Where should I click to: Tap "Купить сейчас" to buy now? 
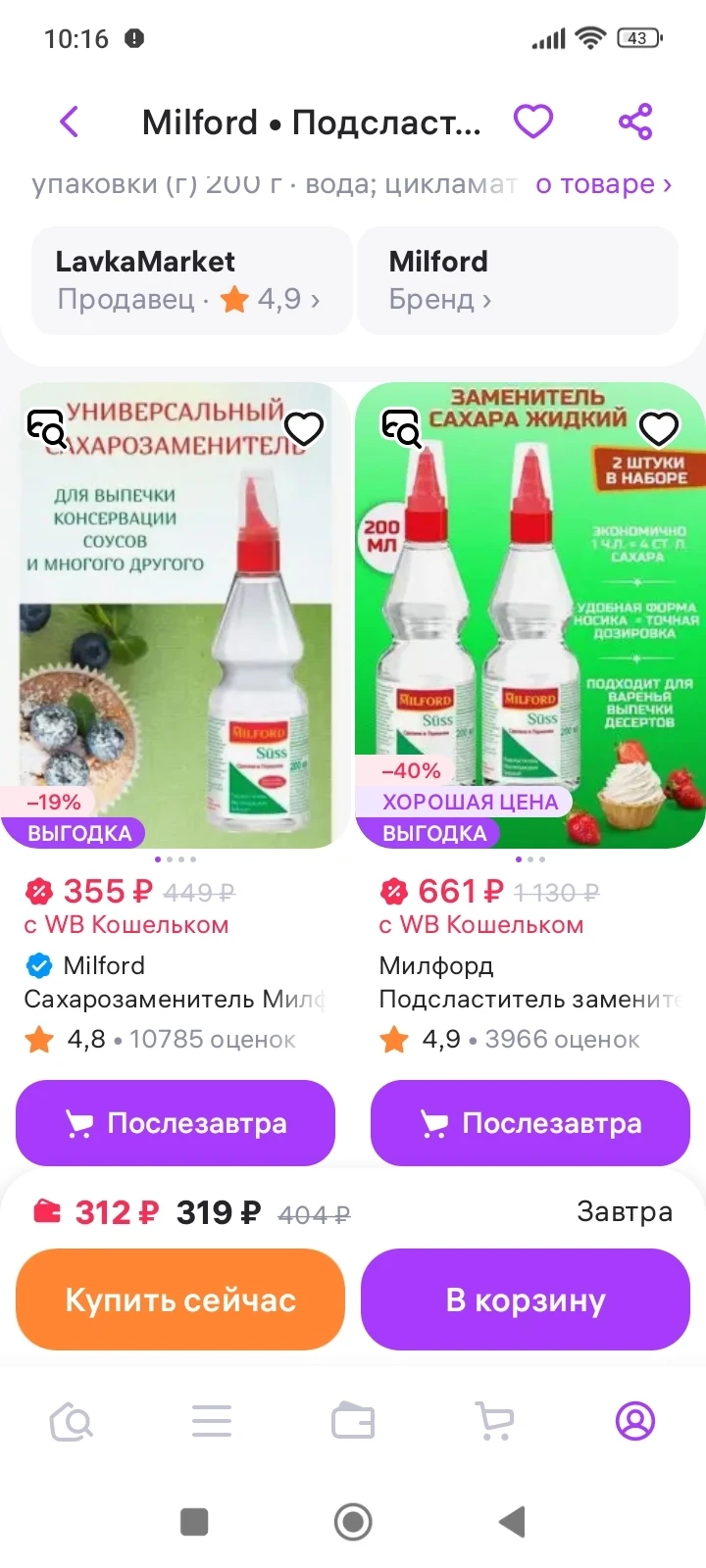coord(180,1299)
